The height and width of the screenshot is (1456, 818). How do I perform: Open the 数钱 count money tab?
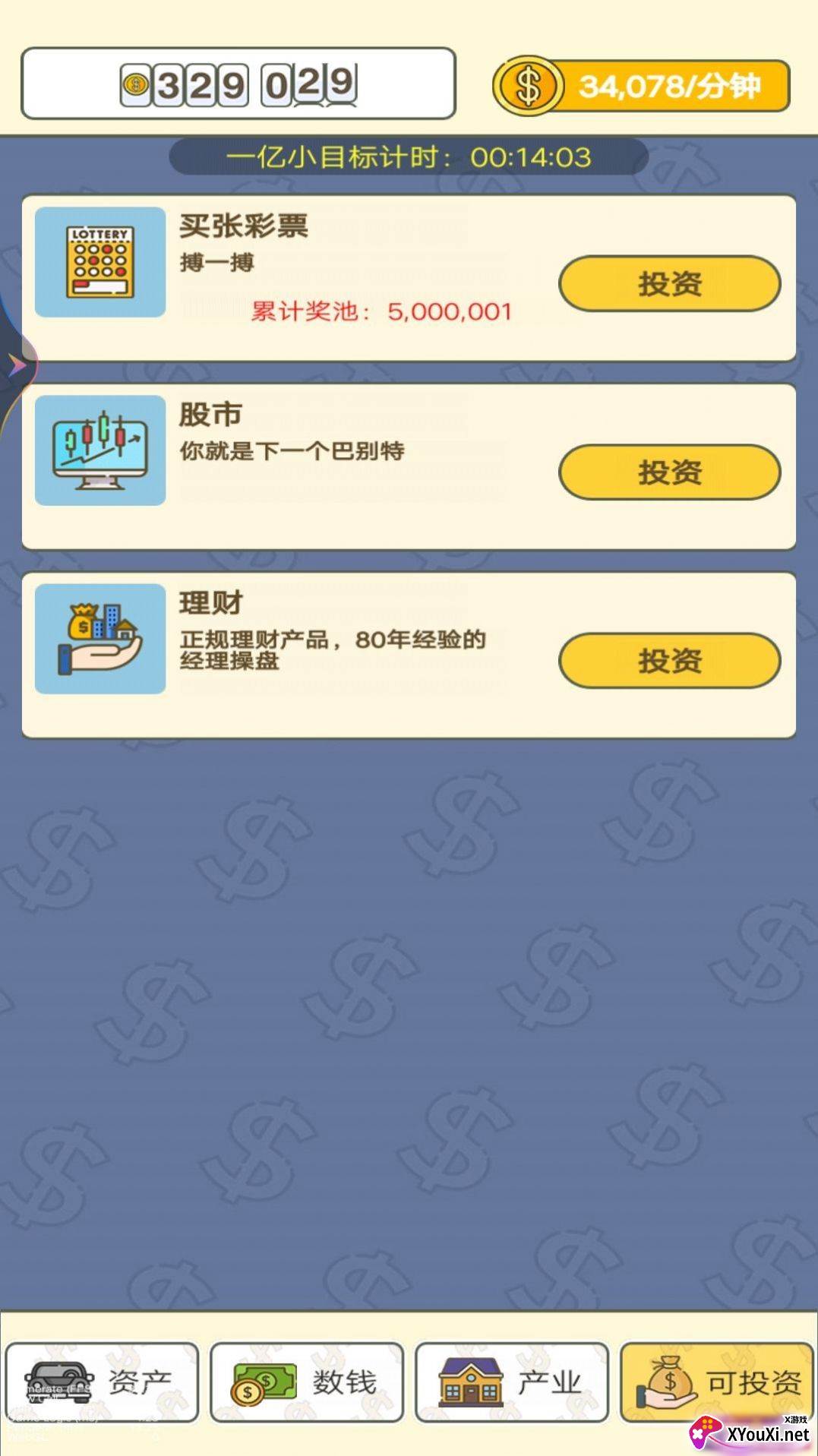click(x=307, y=1382)
